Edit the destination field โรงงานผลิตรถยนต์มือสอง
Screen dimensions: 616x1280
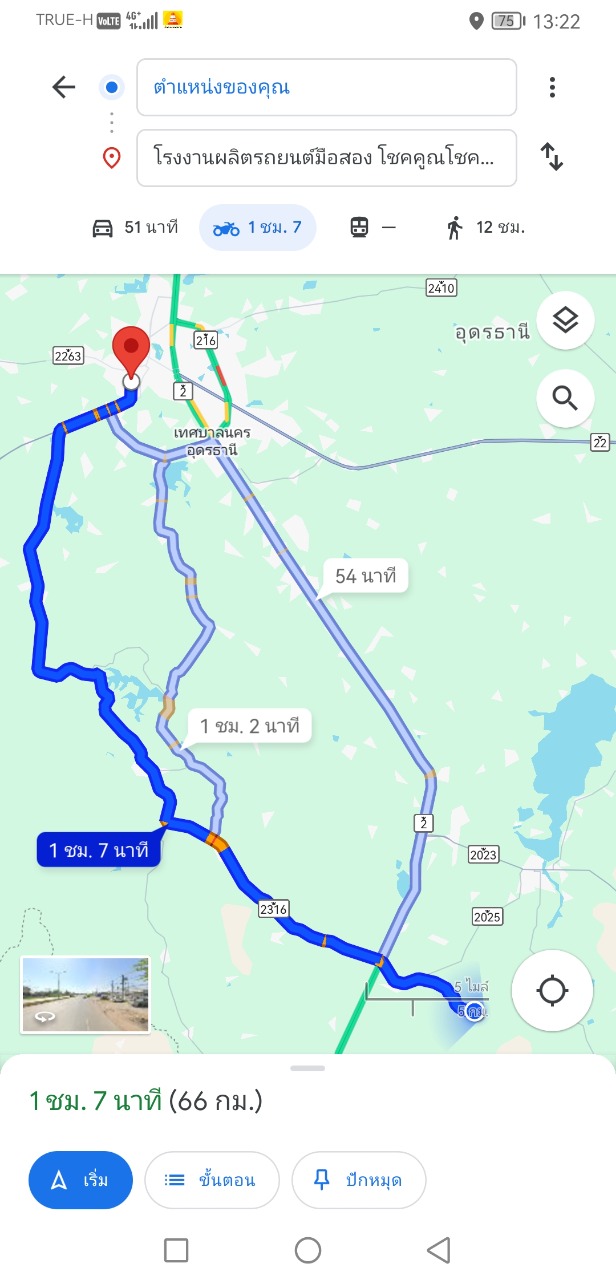(x=326, y=157)
